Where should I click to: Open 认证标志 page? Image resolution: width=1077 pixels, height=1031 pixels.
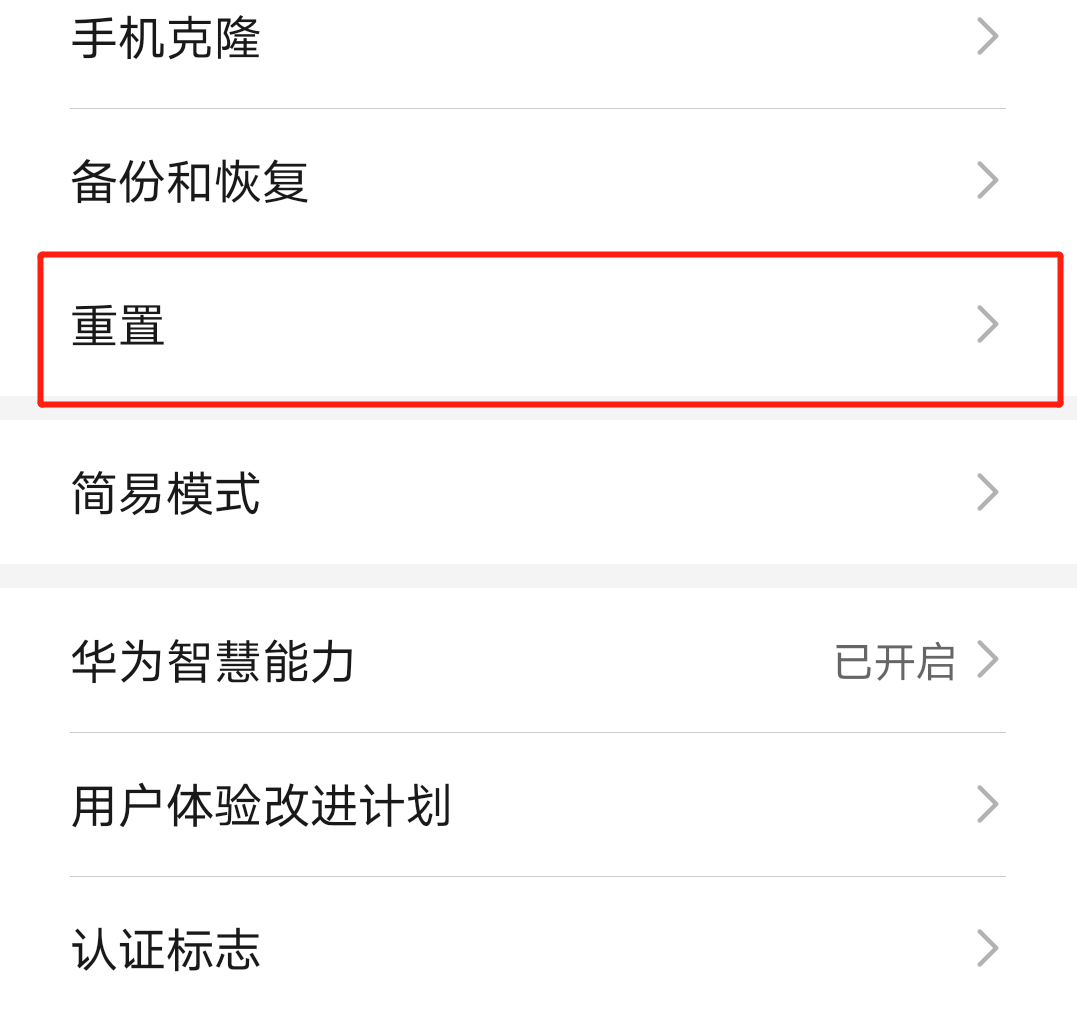tap(537, 949)
